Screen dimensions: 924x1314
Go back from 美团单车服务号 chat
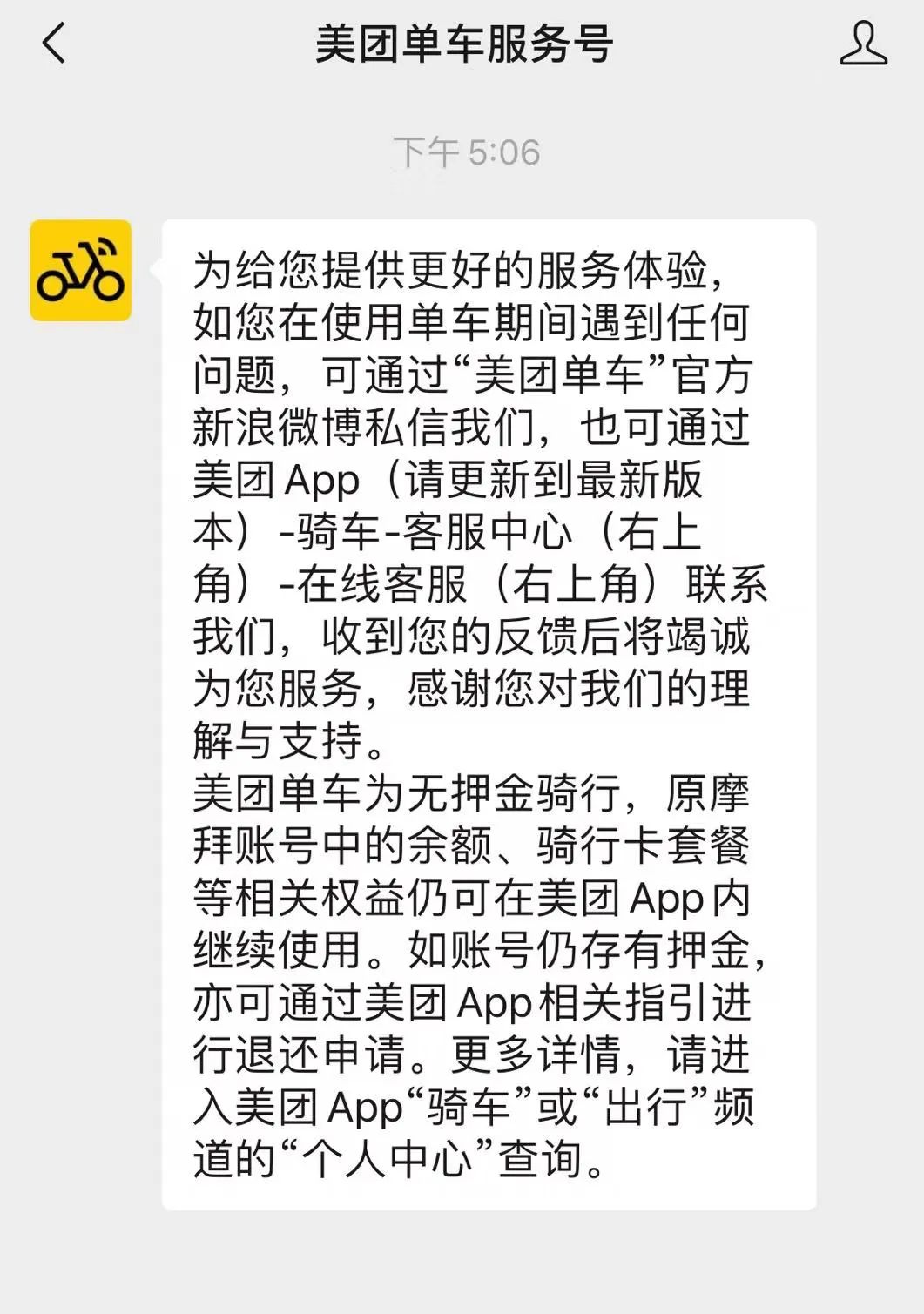pyautogui.click(x=54, y=44)
